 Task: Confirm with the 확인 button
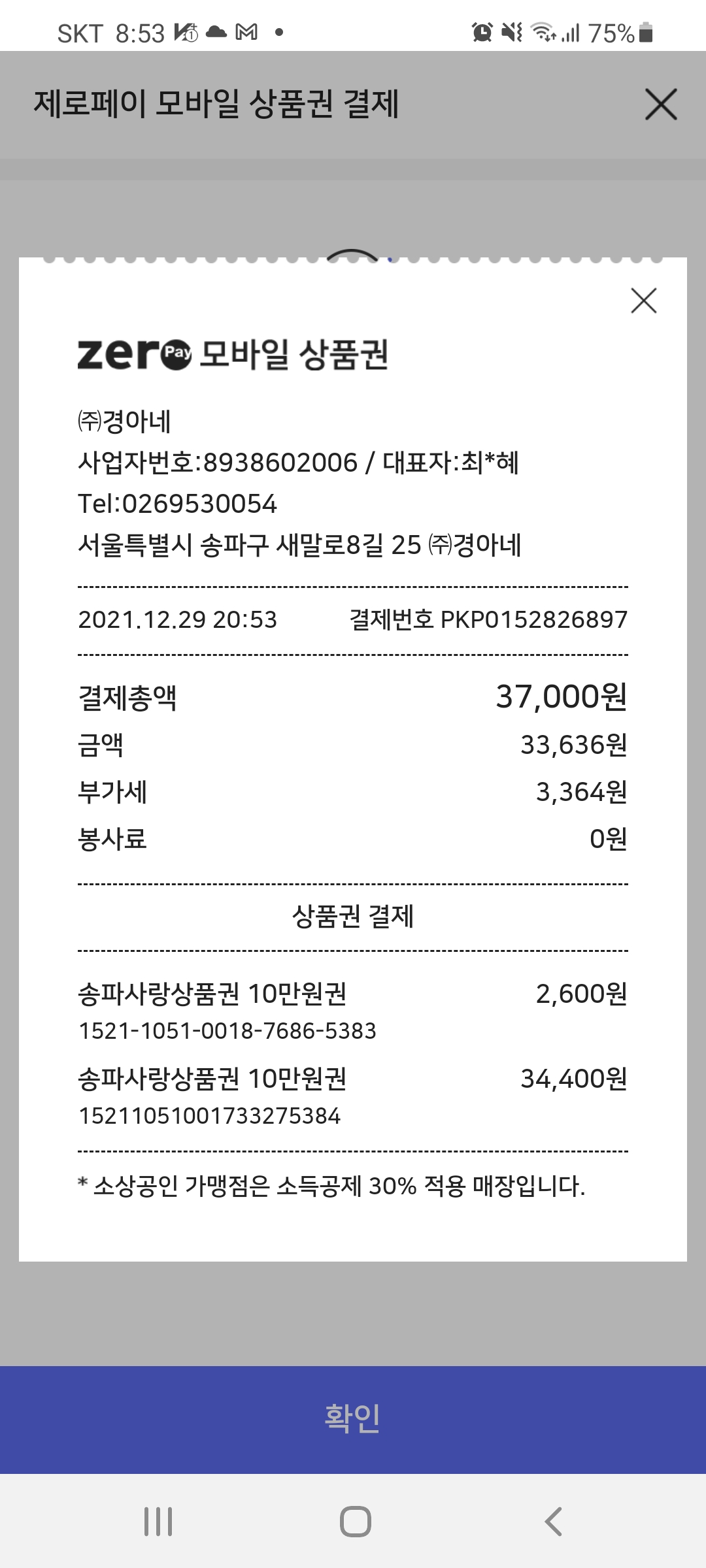pos(353,1419)
